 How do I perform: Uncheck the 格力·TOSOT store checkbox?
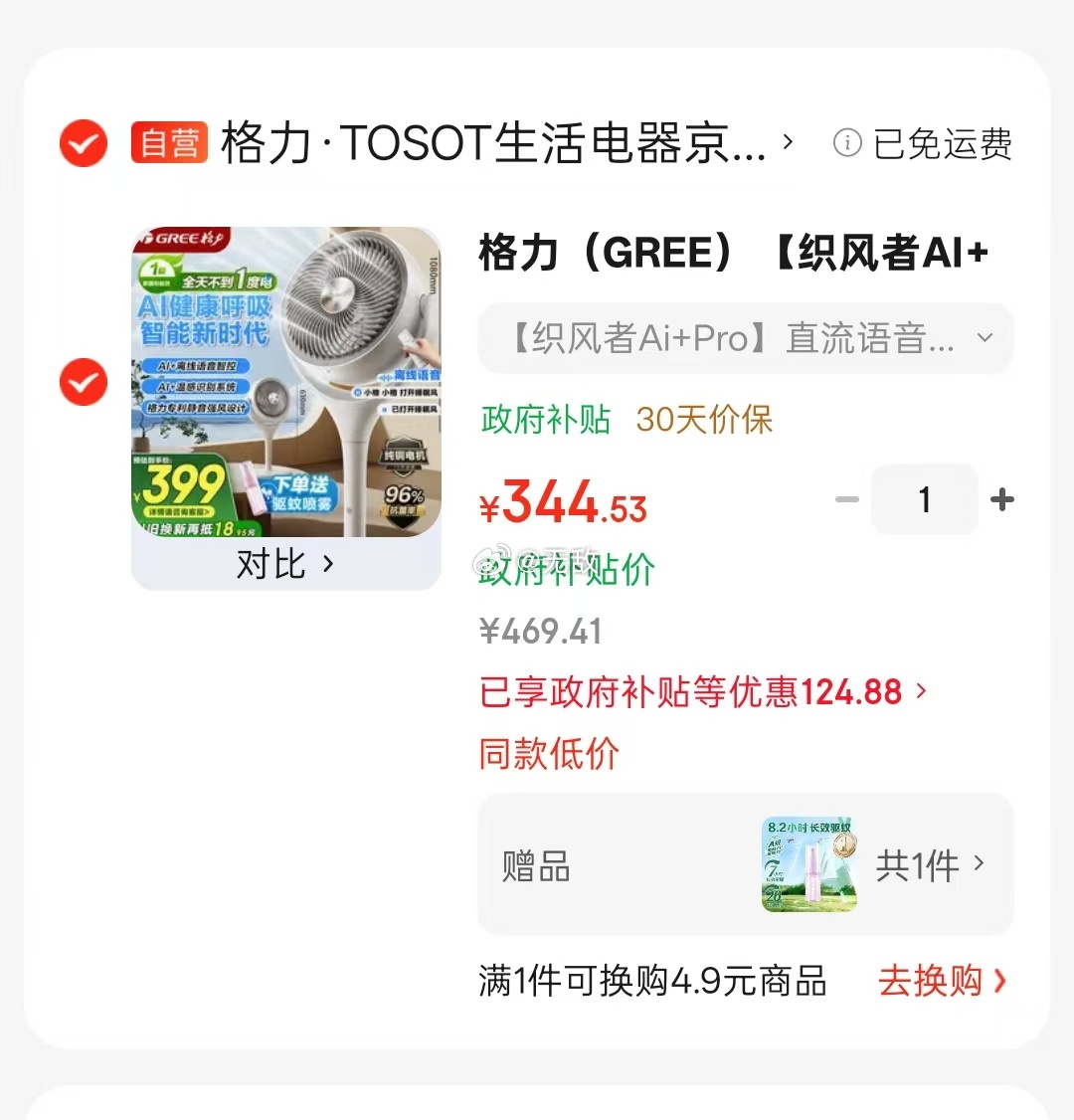click(84, 143)
